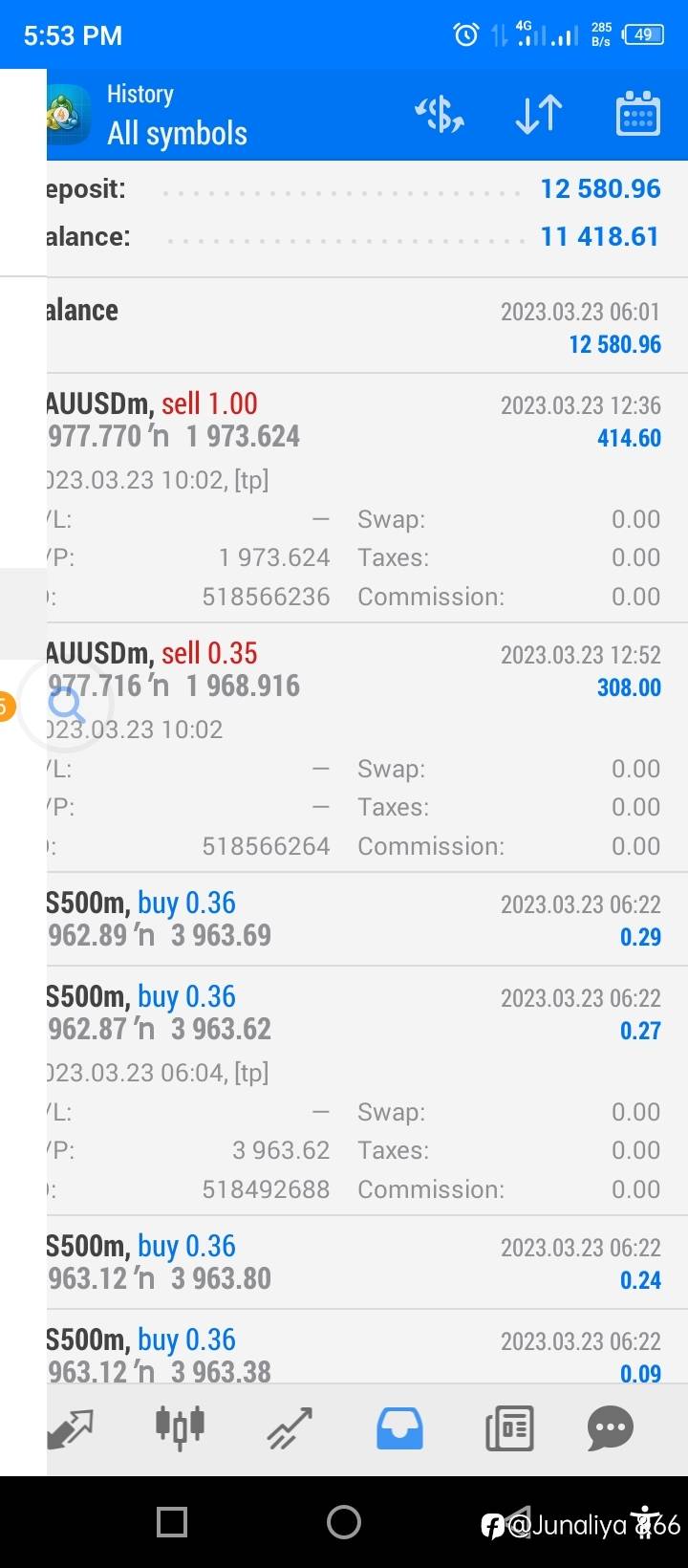Expand the buy 0.36 trade with 0.29 profit
The image size is (688, 1568).
pyautogui.click(x=367, y=919)
